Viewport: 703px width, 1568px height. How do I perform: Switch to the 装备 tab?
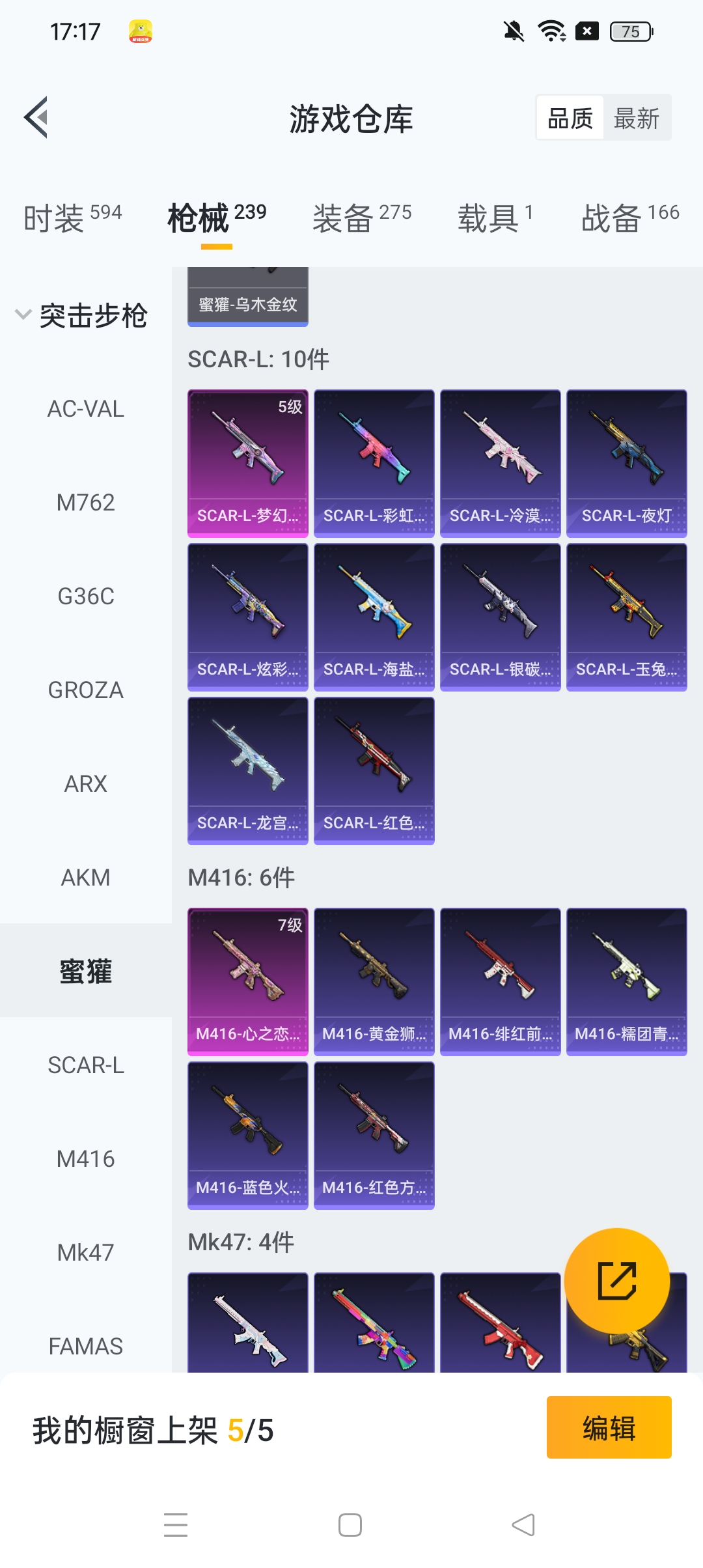tap(361, 218)
